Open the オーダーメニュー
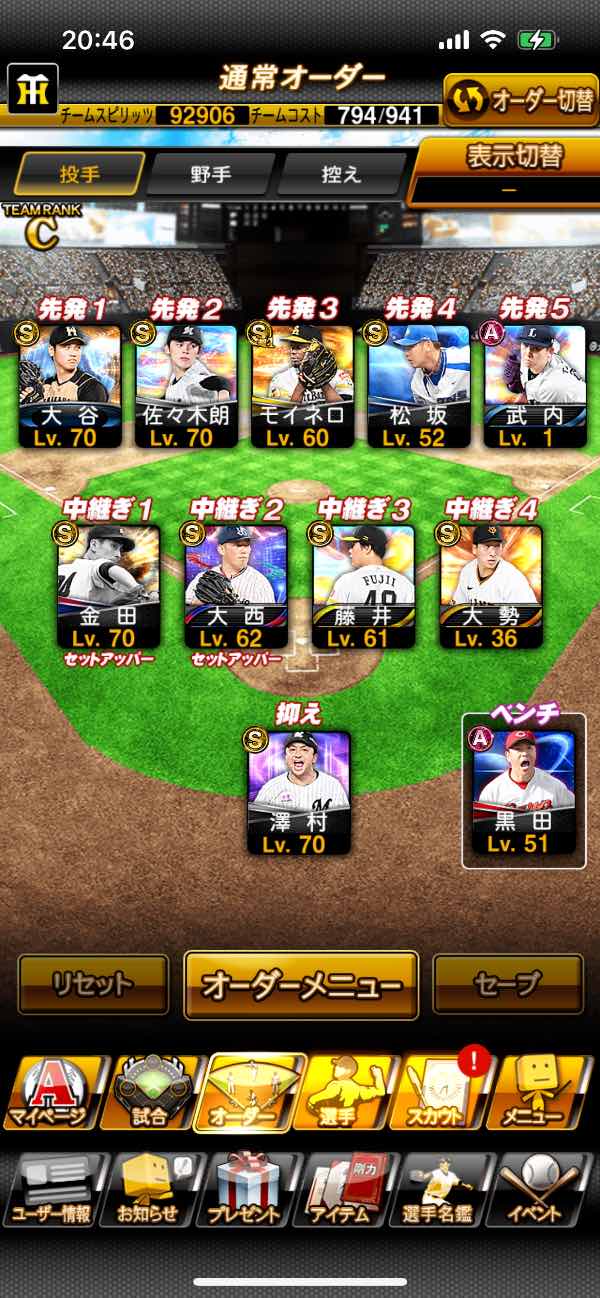The height and width of the screenshot is (1298, 600). tap(301, 985)
